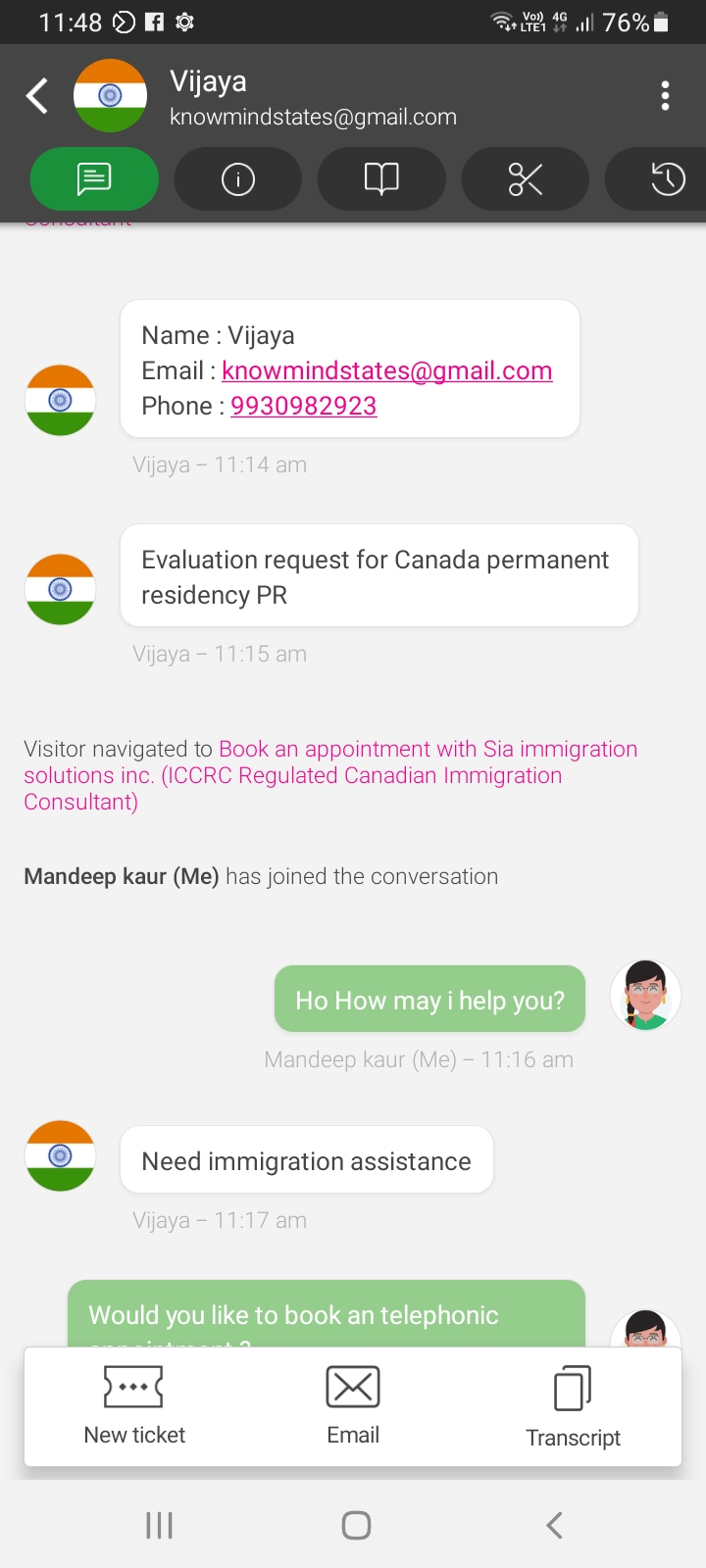Image resolution: width=706 pixels, height=1568 pixels.
Task: Open the scissors icon tab
Action: (x=525, y=178)
